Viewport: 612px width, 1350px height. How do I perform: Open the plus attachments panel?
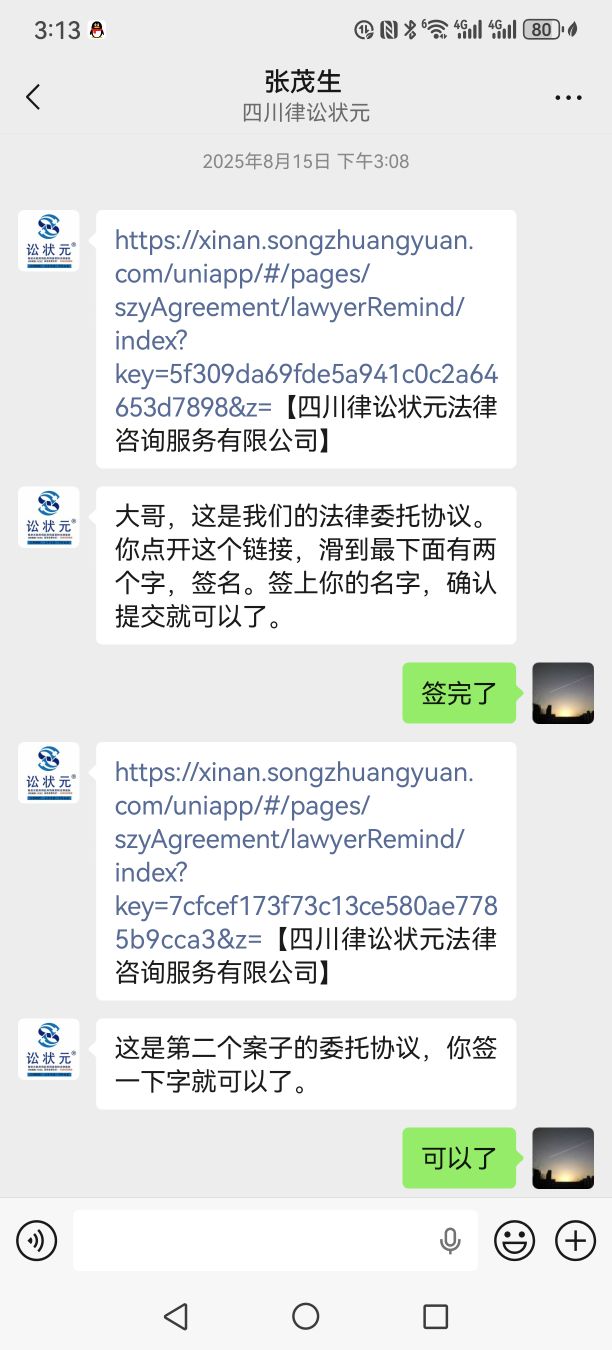pyautogui.click(x=575, y=1241)
